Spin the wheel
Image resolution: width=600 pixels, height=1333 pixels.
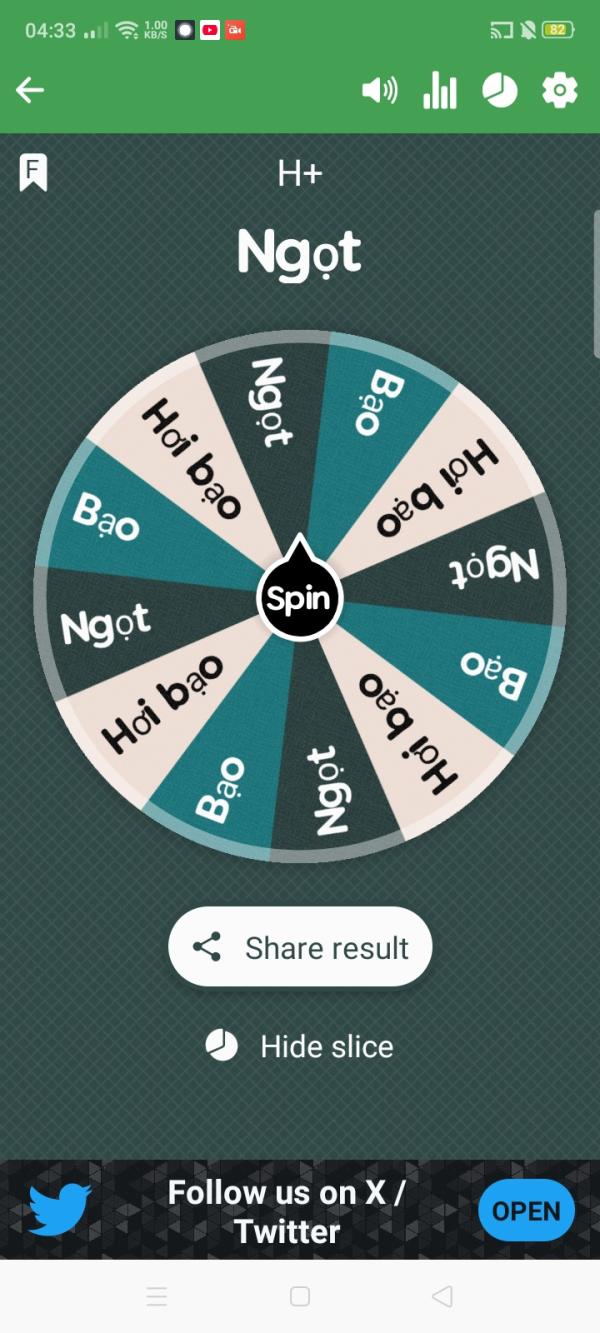coord(299,599)
